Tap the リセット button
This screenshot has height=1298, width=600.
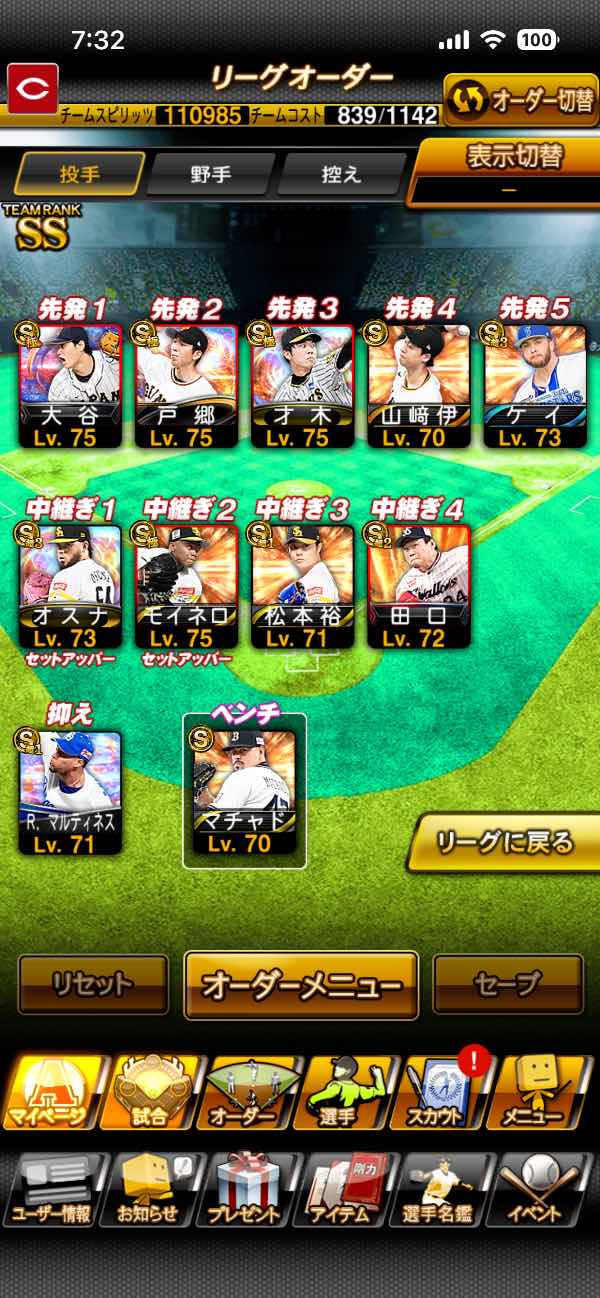(x=94, y=985)
